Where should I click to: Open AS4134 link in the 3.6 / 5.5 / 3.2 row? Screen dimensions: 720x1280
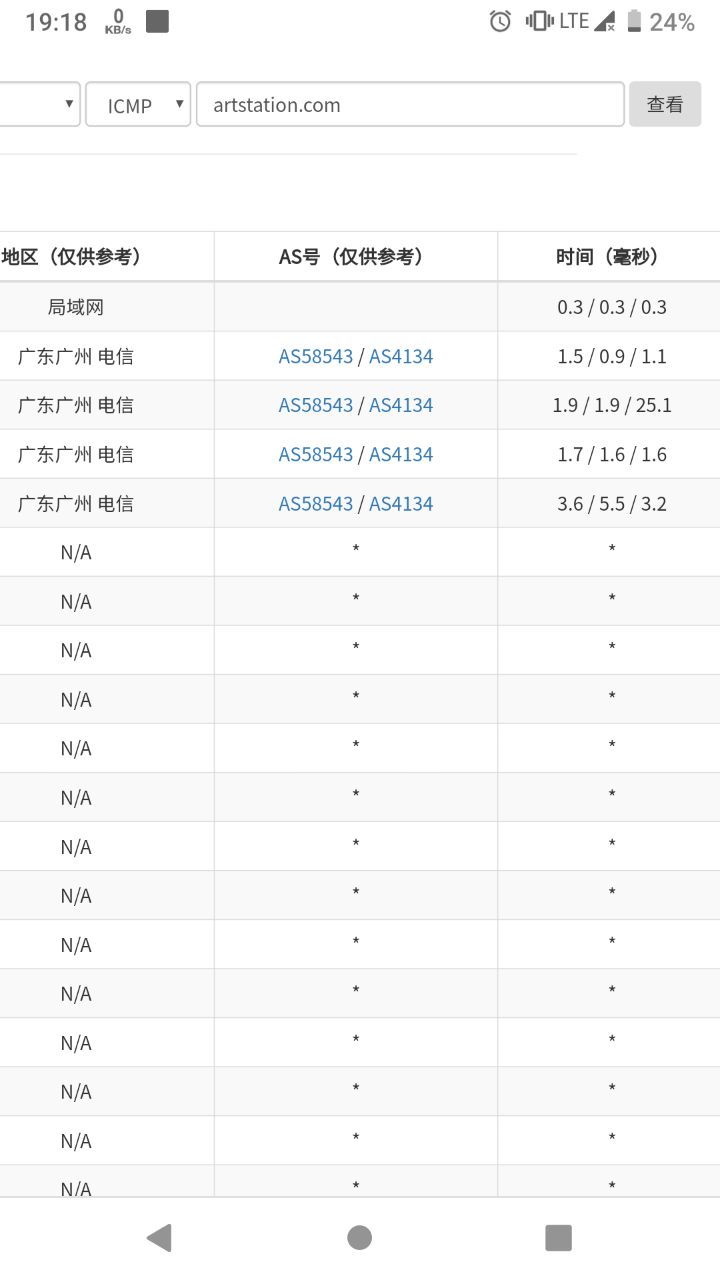[401, 504]
